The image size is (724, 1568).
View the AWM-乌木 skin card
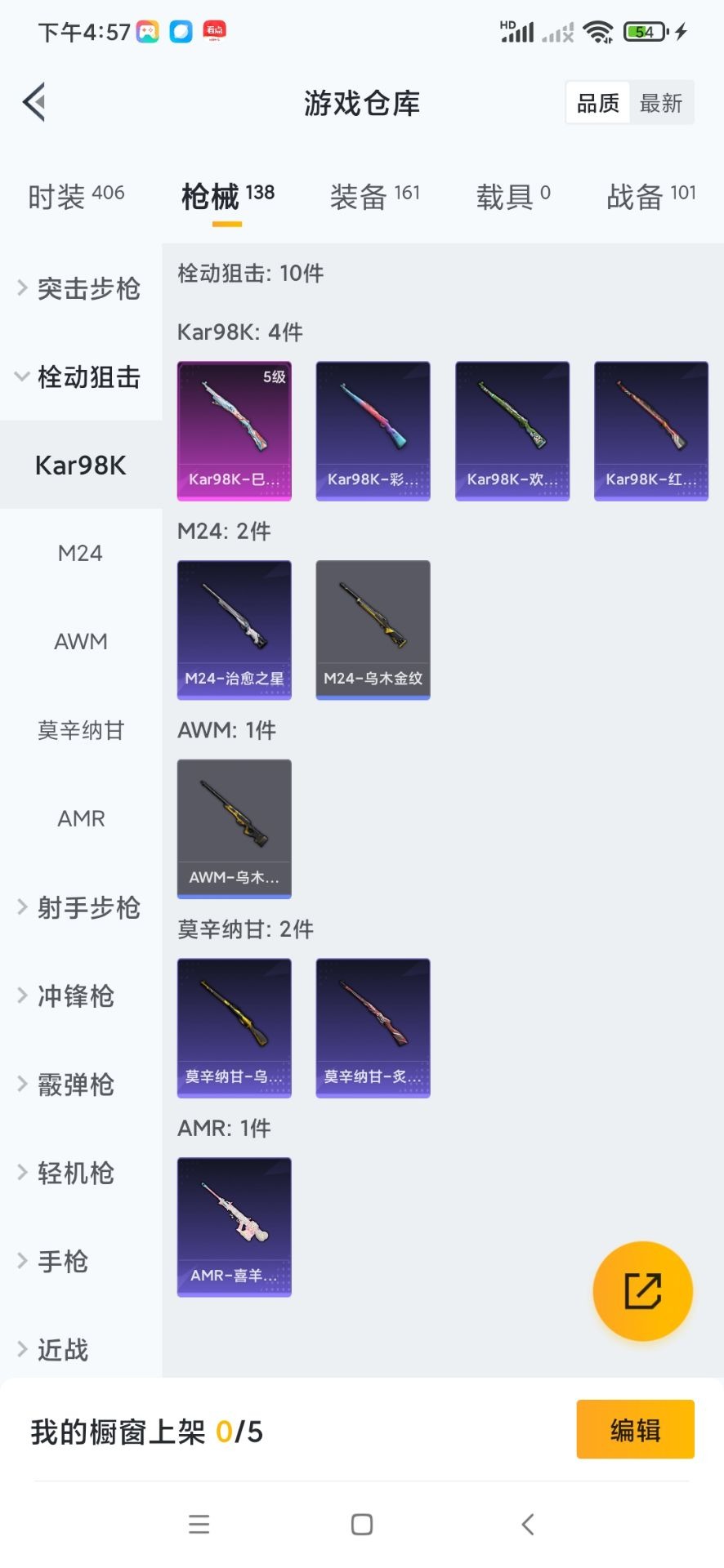(235, 828)
